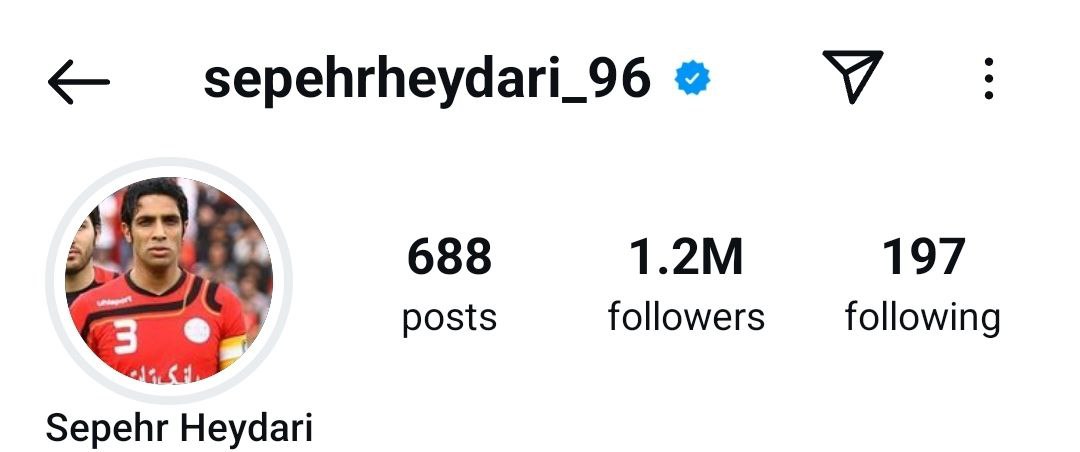
Task: Jump to the 688 posts
Action: click(x=449, y=285)
